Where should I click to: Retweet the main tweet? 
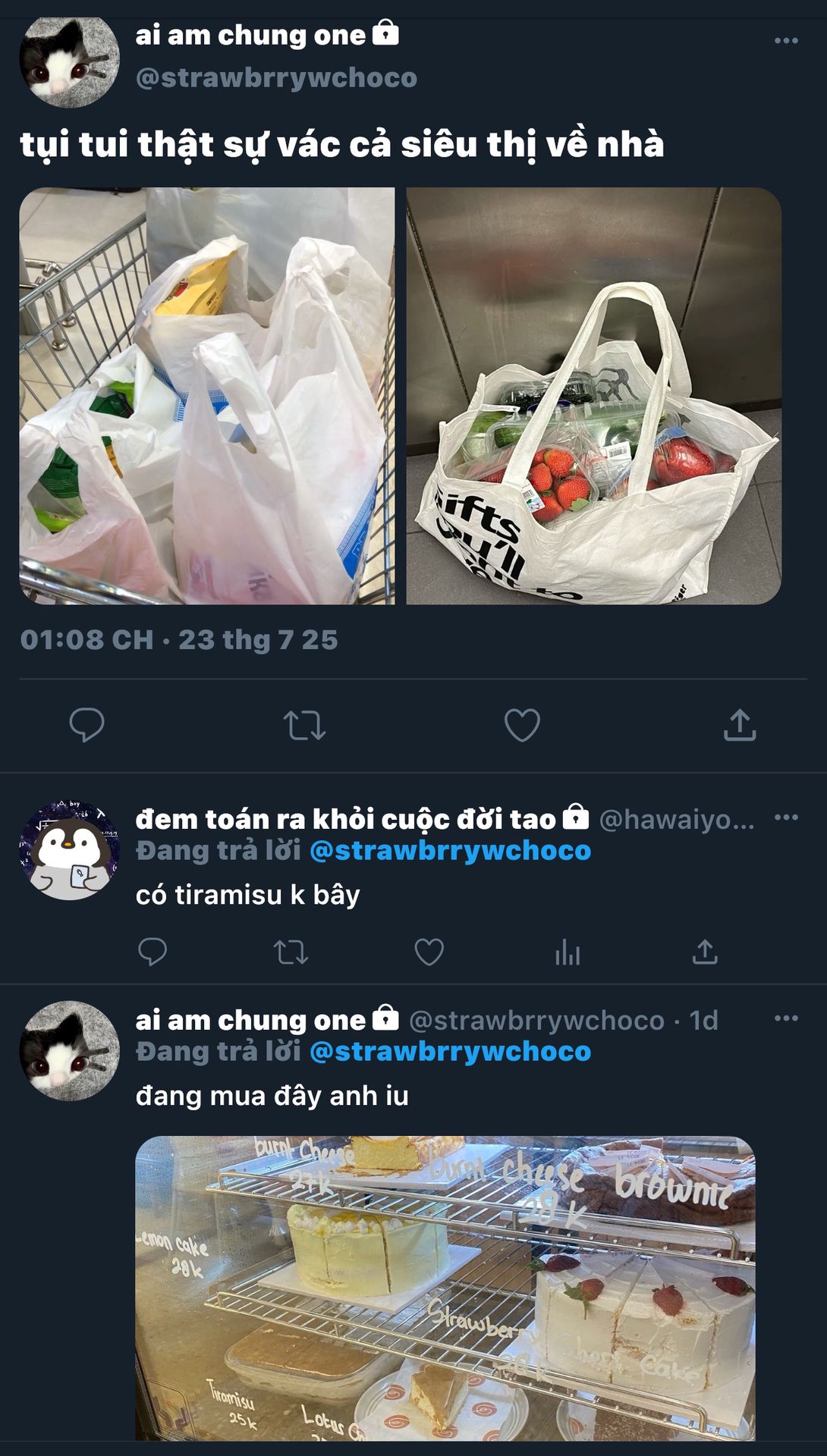tap(304, 725)
